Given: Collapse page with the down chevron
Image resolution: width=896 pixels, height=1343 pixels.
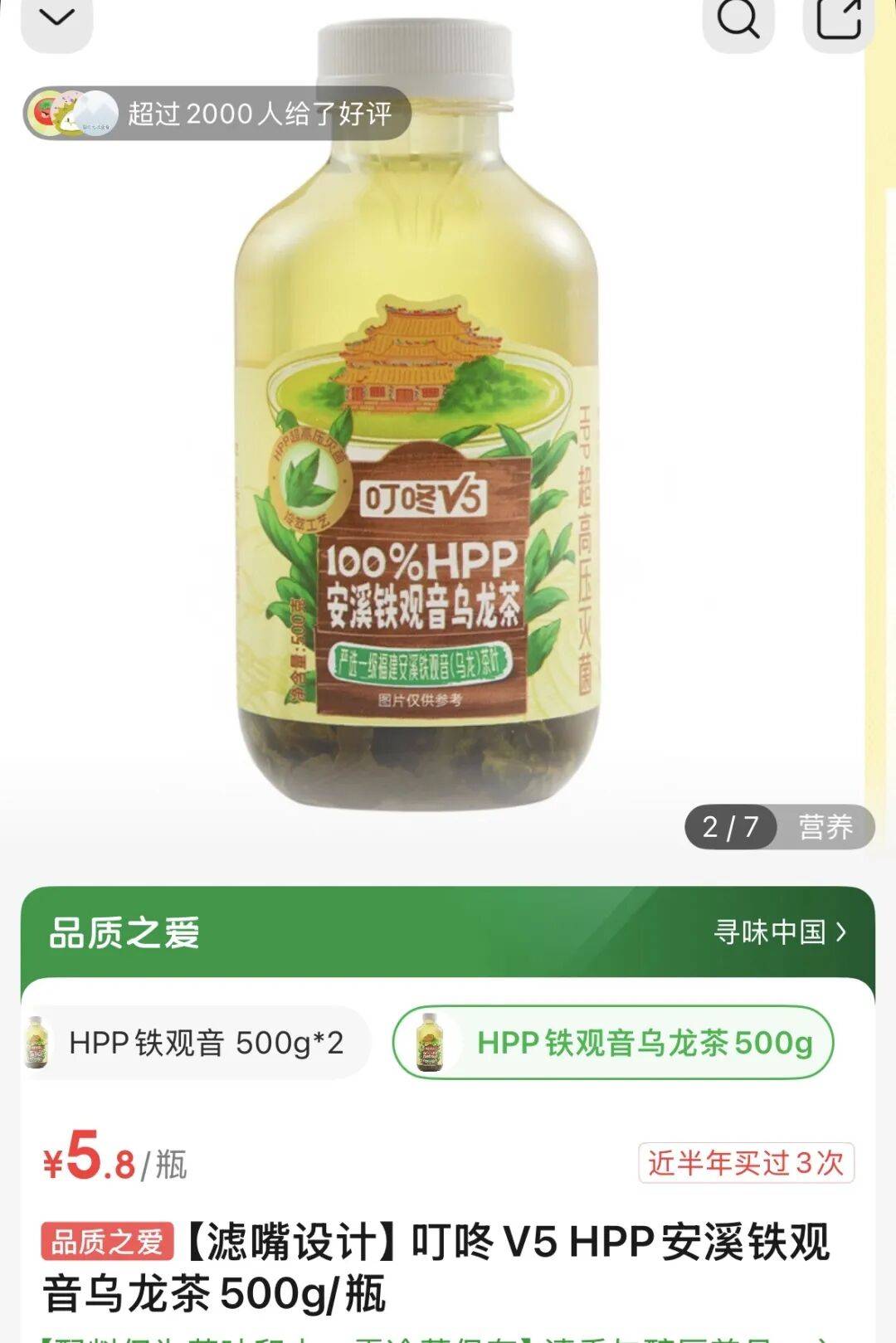Looking at the screenshot, I should pyautogui.click(x=56, y=19).
